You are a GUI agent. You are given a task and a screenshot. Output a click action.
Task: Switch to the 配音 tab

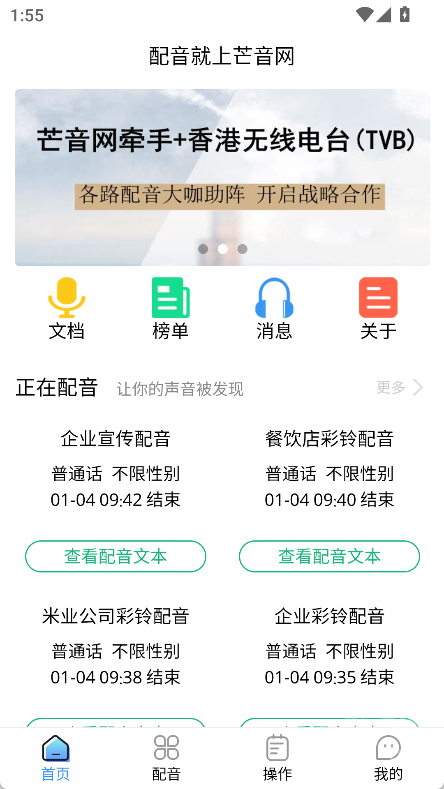167,758
